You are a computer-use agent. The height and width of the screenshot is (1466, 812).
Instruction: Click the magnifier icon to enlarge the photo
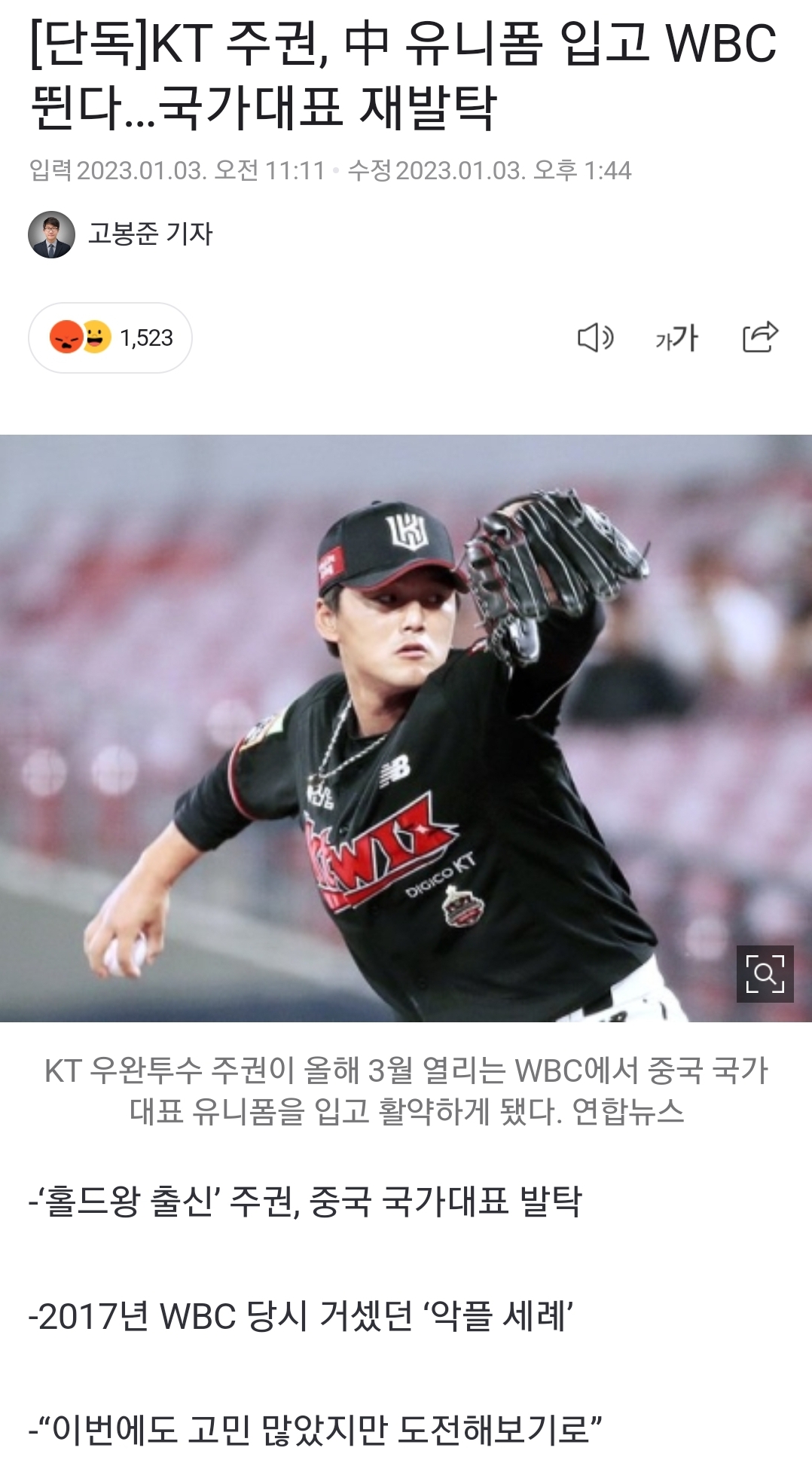tap(767, 976)
